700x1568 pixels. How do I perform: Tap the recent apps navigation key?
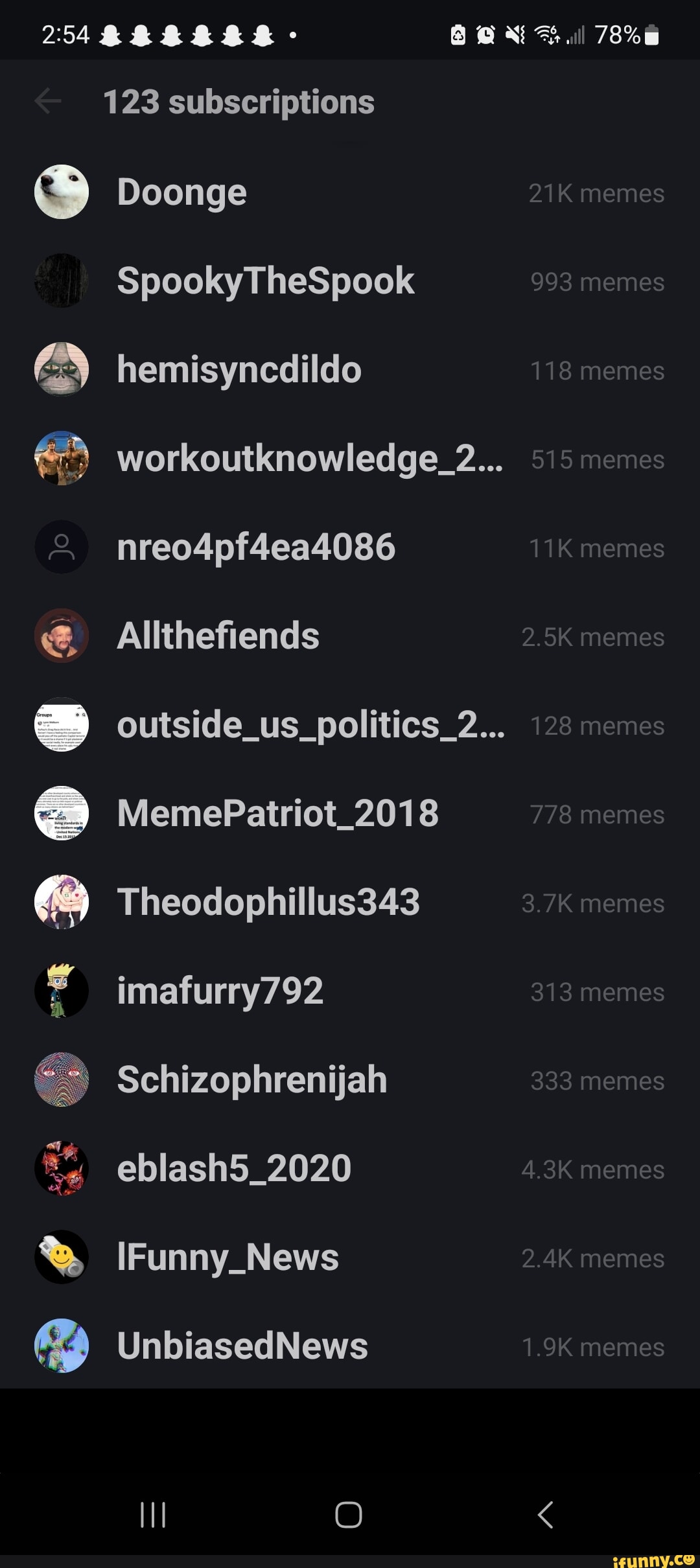point(152,1516)
